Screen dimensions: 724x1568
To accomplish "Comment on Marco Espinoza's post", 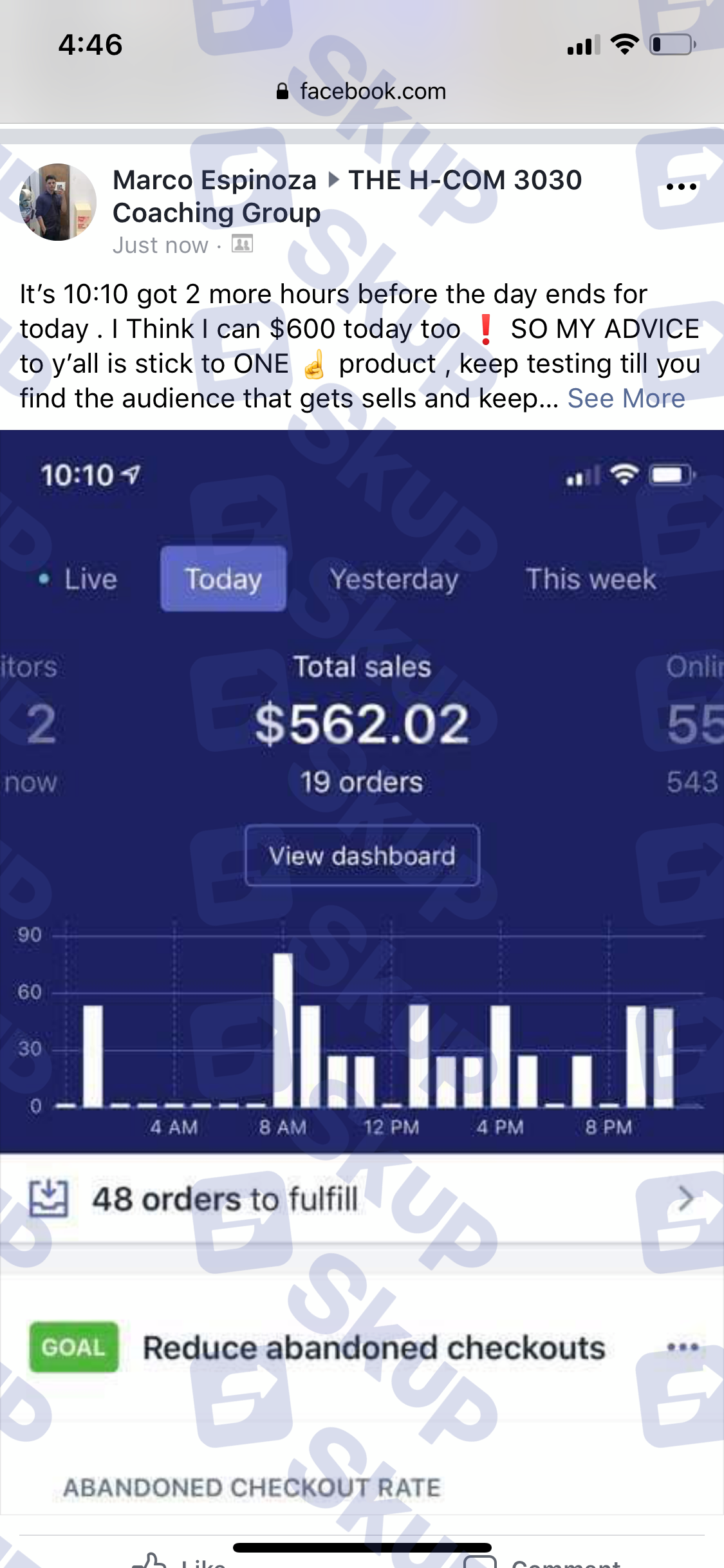I will click(x=543, y=1560).
